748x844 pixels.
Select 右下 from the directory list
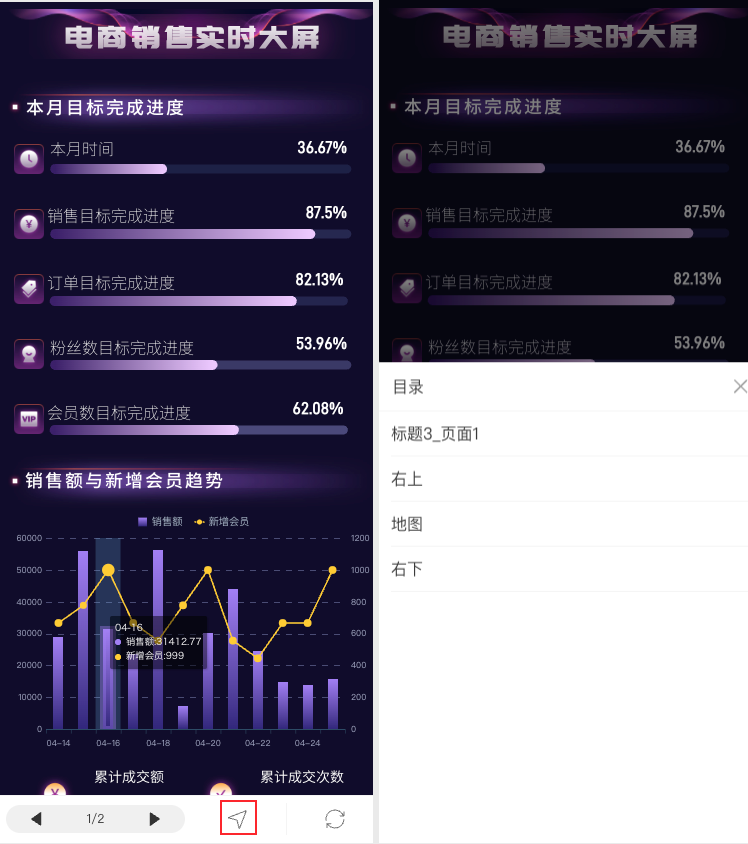click(407, 569)
